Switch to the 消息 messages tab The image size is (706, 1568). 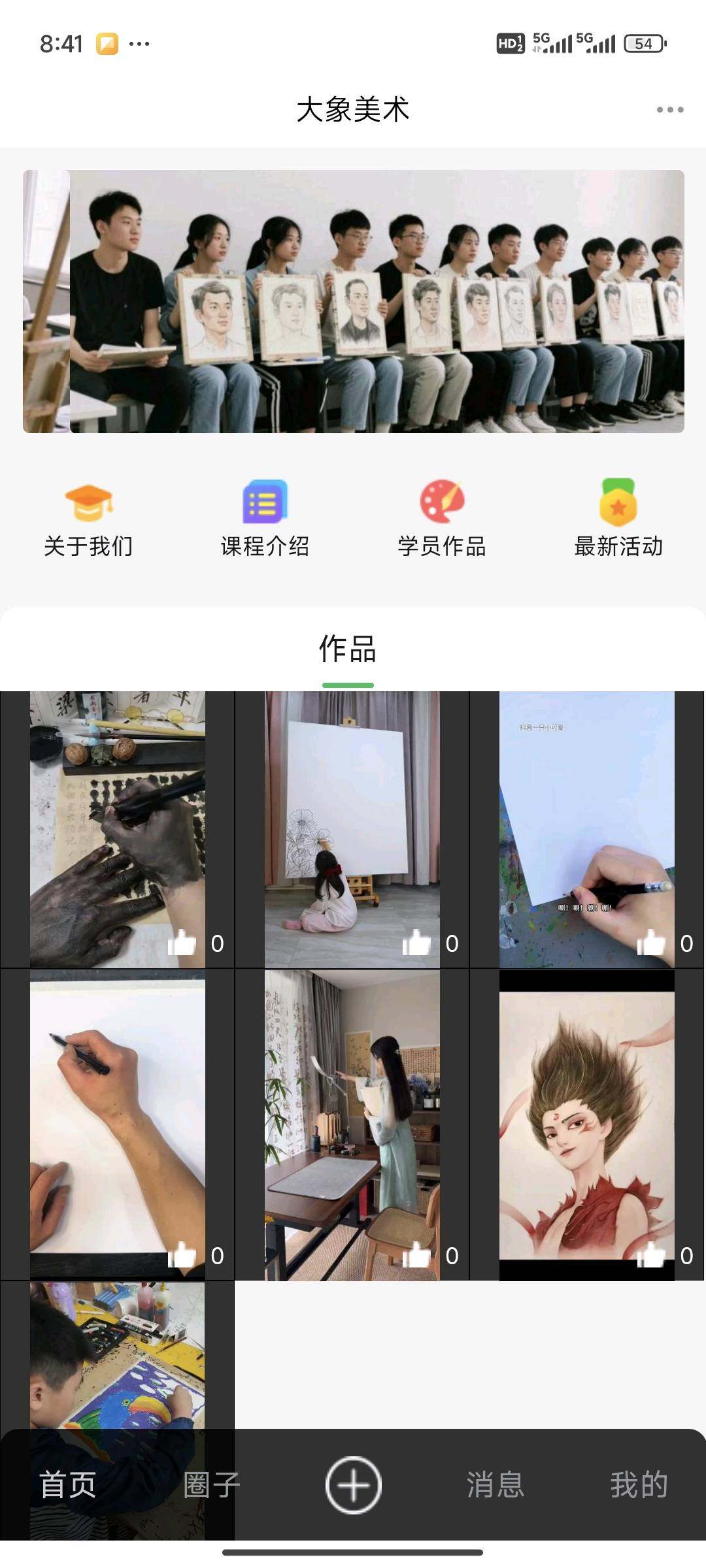pos(496,1485)
